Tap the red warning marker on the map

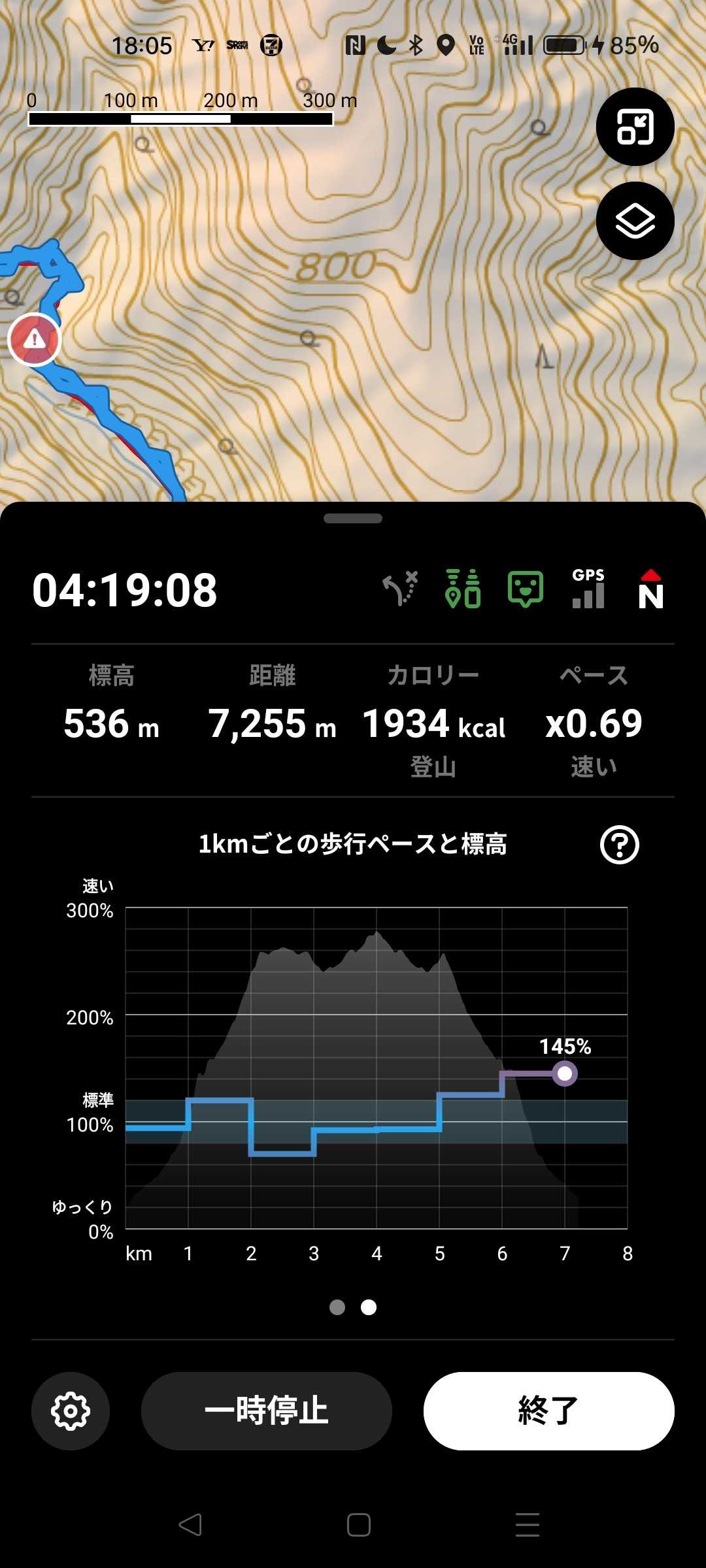point(35,340)
